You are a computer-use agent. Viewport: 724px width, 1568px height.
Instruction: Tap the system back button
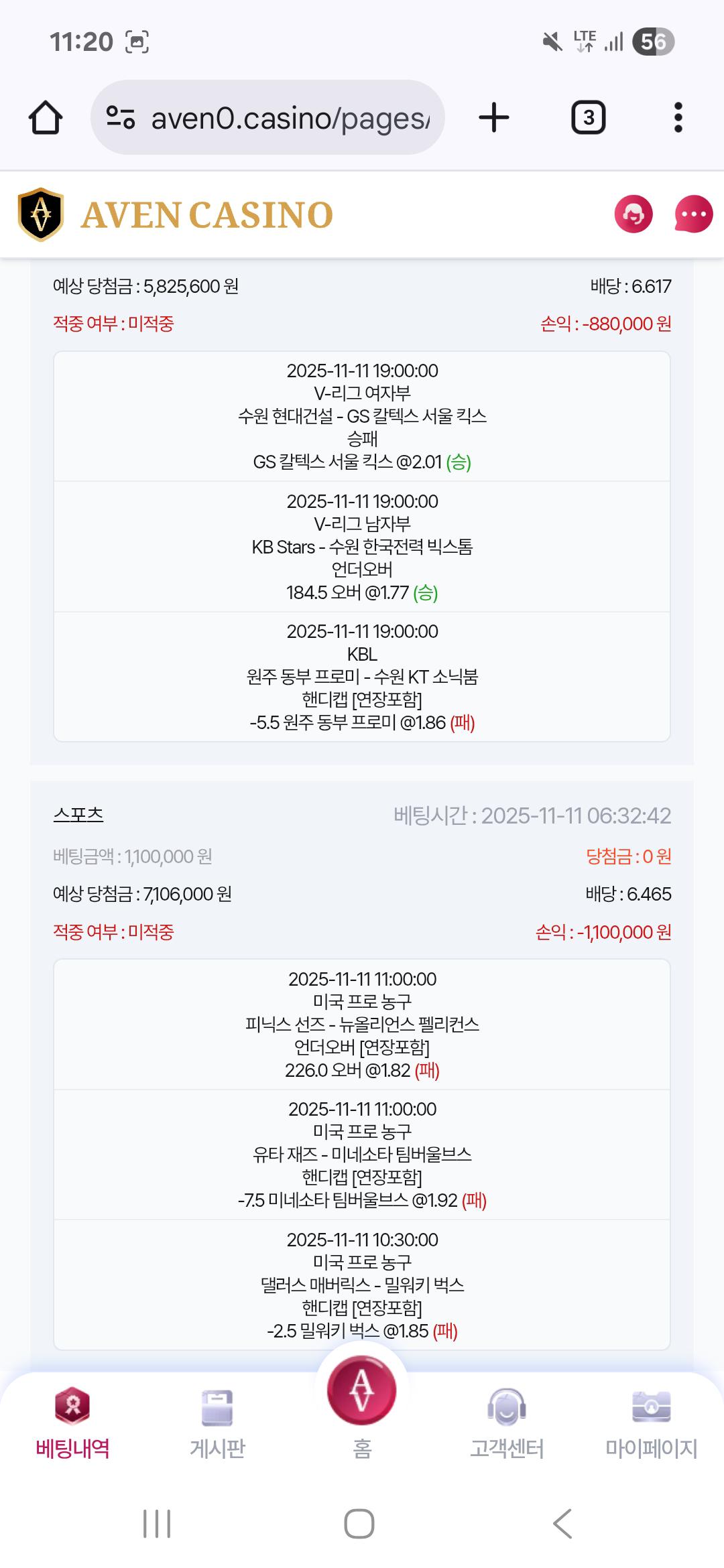click(x=562, y=1524)
